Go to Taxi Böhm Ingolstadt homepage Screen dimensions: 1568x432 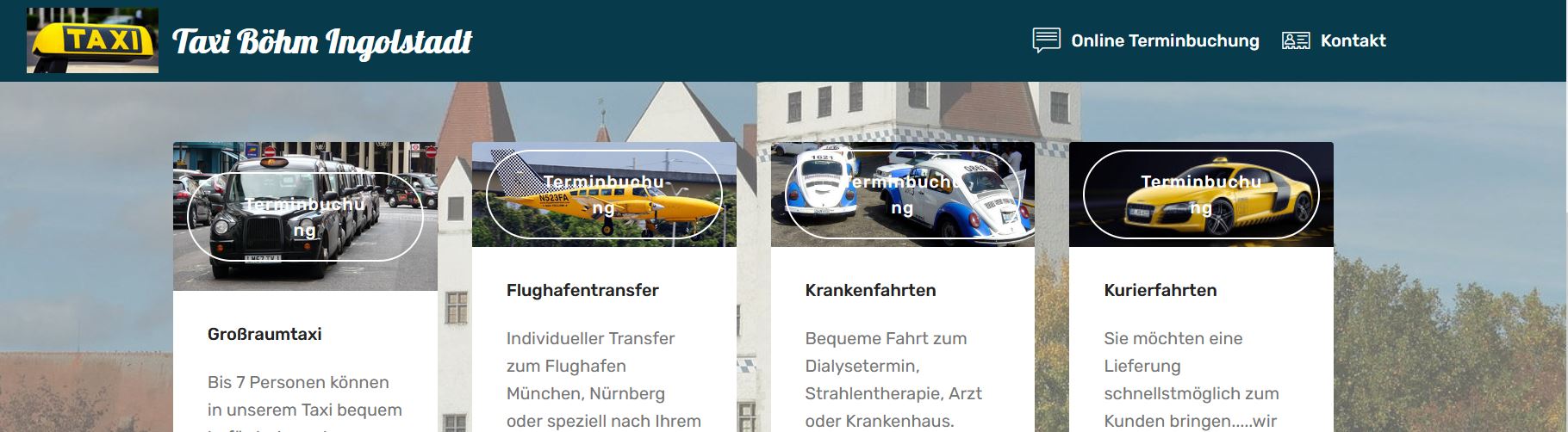321,40
